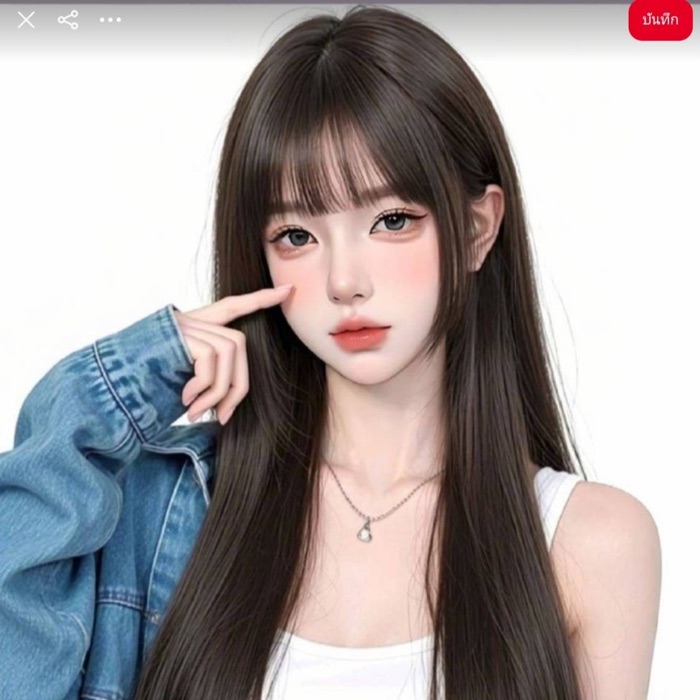Open the three-dot overflow menu
The height and width of the screenshot is (700, 700).
[110, 19]
